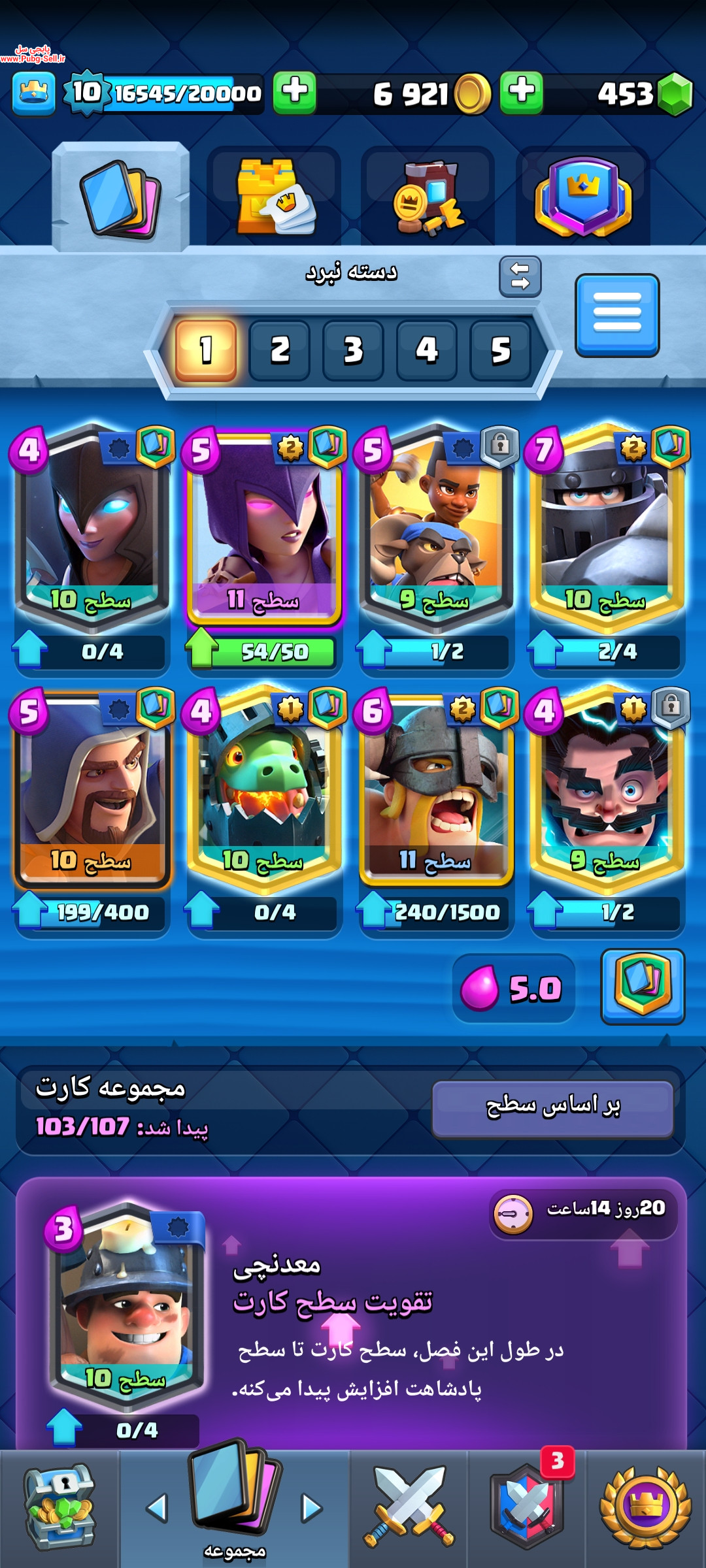Tap the card shield button beside elixir 5.0

643,987
